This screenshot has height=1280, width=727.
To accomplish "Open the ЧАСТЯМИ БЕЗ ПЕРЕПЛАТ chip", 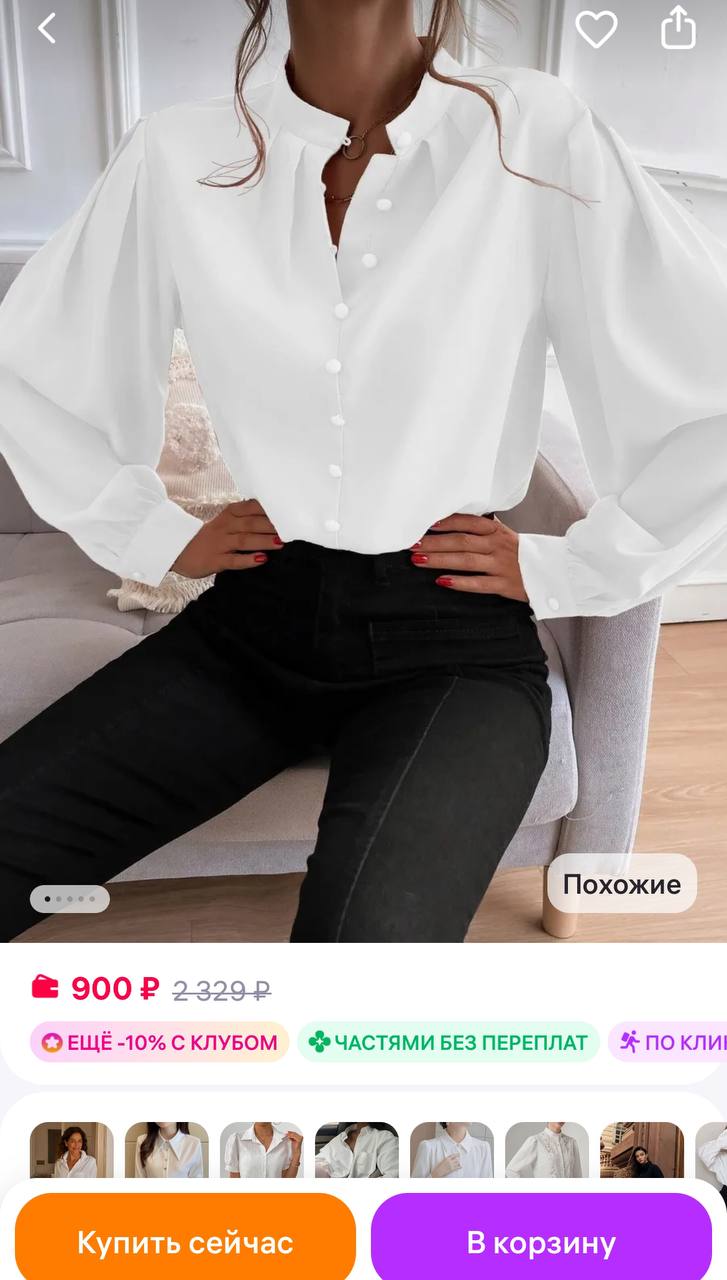I will click(x=448, y=1042).
